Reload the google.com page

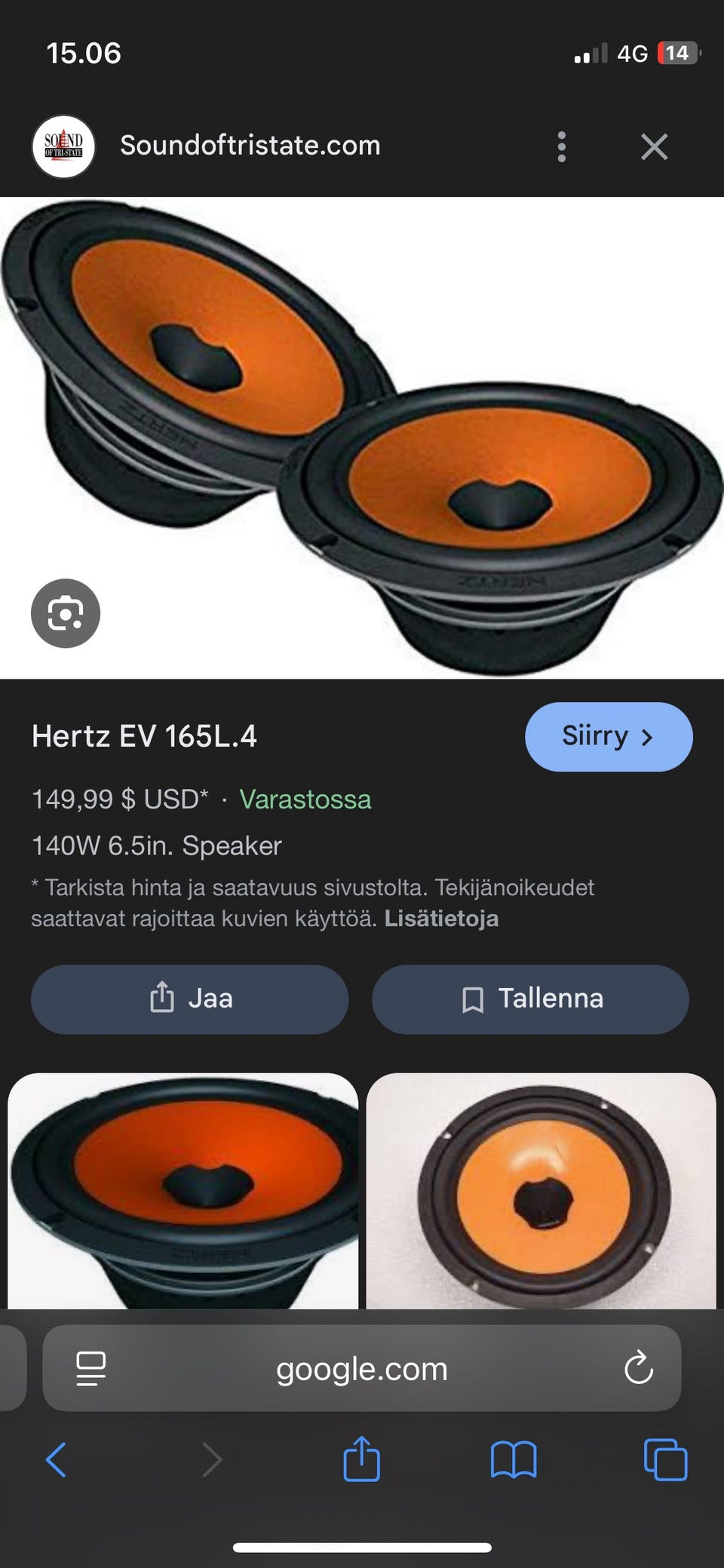tap(638, 1369)
